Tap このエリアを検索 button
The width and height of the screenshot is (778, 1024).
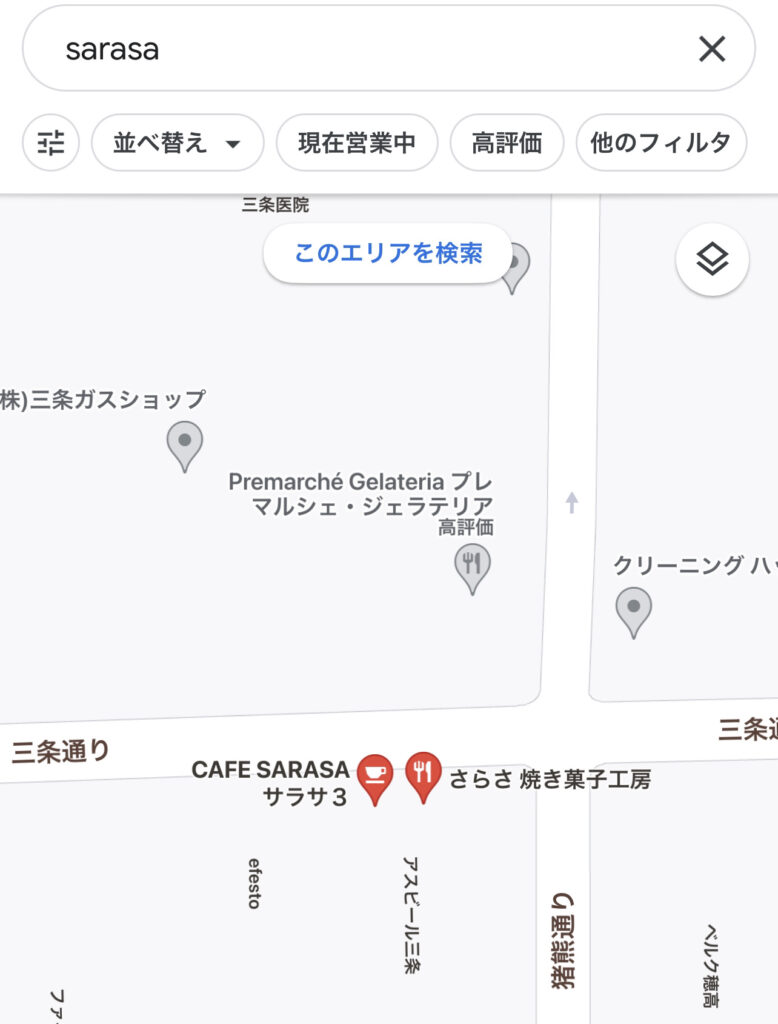coord(388,253)
